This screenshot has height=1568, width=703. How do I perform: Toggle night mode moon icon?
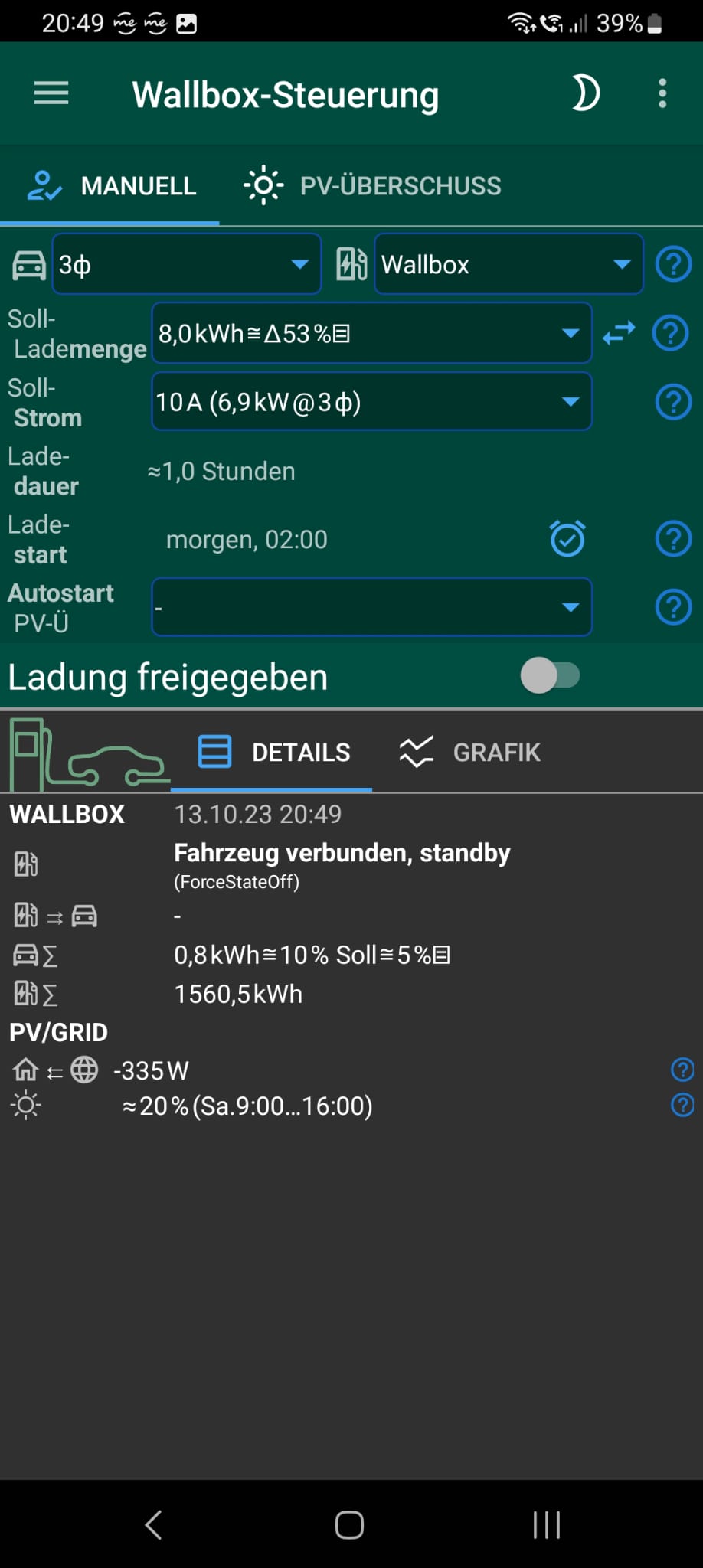point(586,93)
